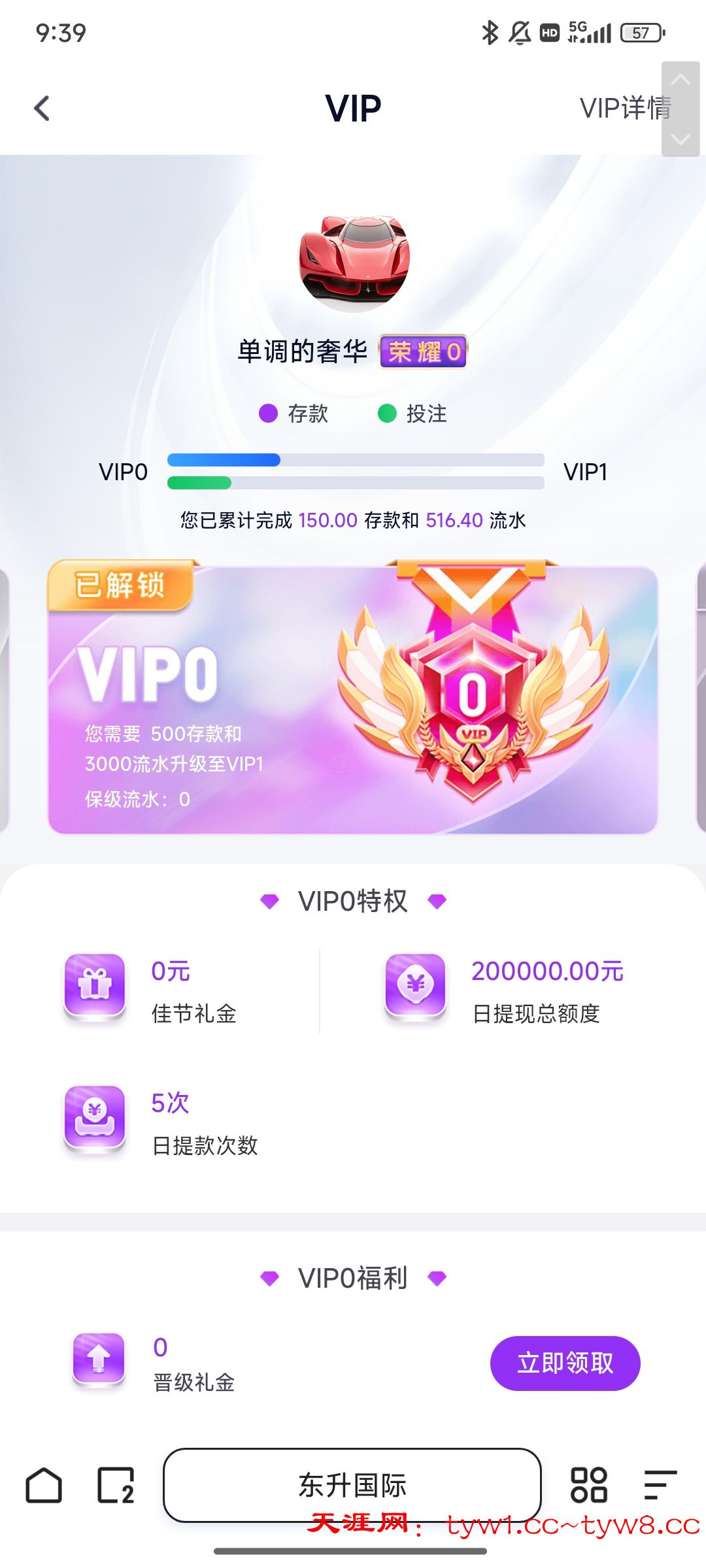Go back using the top-left arrow
The image size is (706, 1568).
(42, 108)
